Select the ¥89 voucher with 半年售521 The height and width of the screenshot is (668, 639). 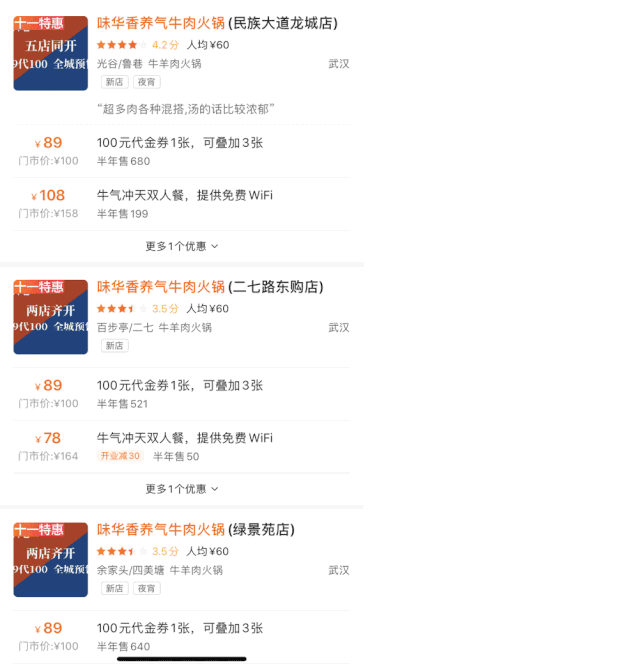coord(180,394)
